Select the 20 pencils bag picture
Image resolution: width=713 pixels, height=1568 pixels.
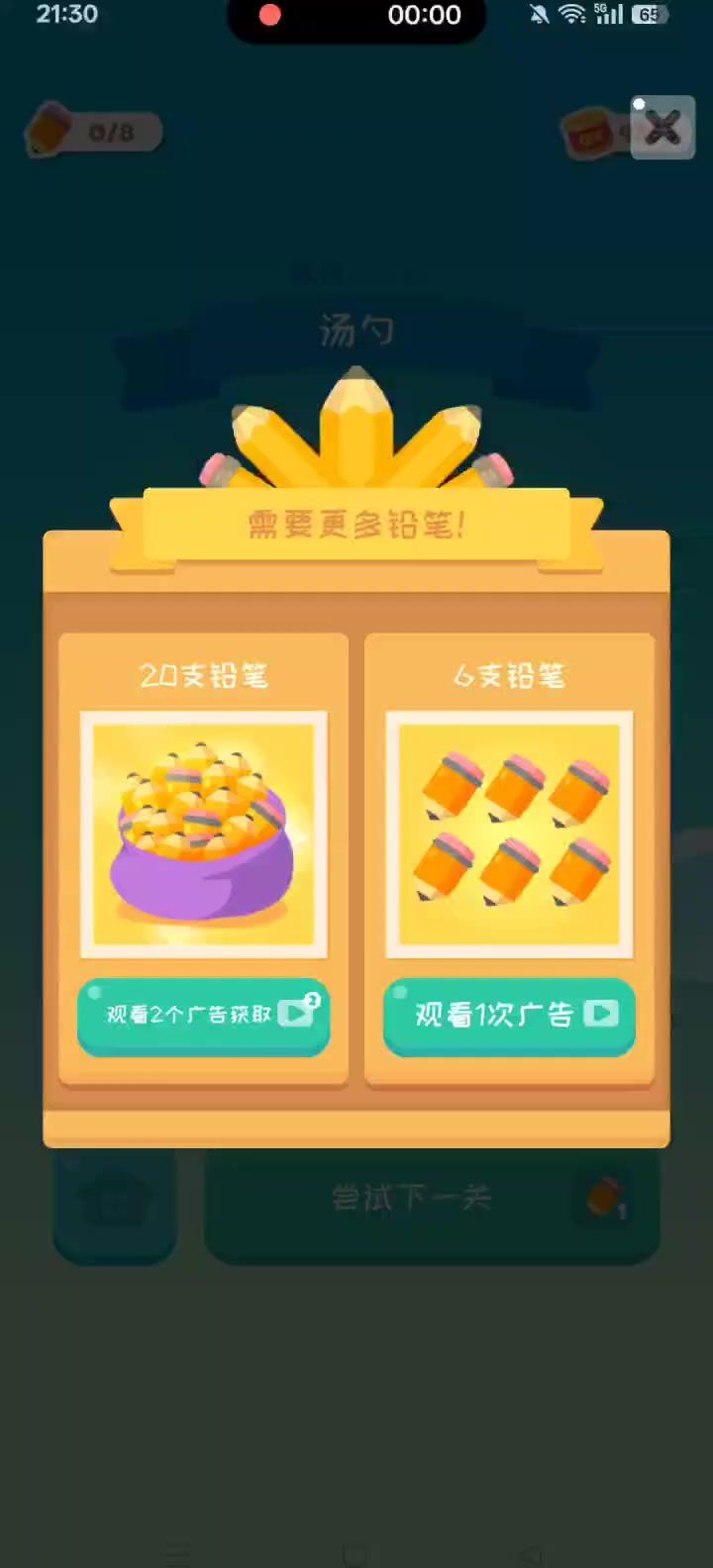[203, 833]
